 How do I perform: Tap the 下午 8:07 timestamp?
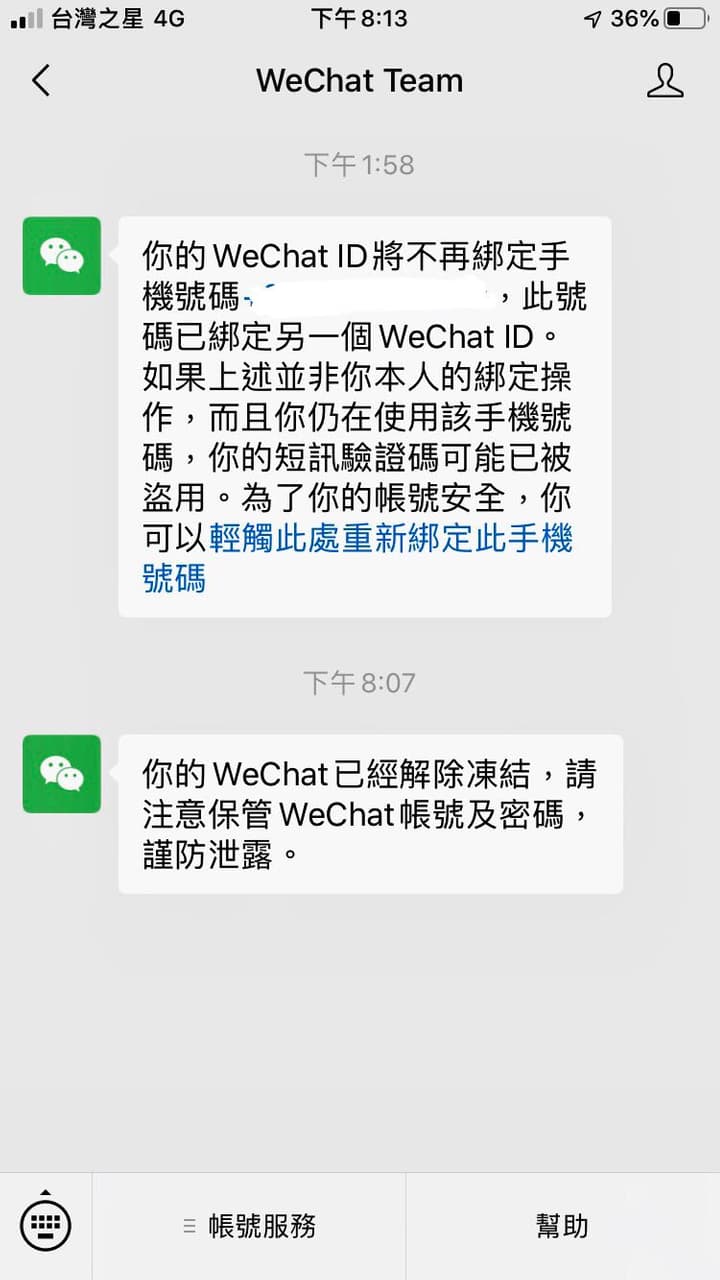360,683
